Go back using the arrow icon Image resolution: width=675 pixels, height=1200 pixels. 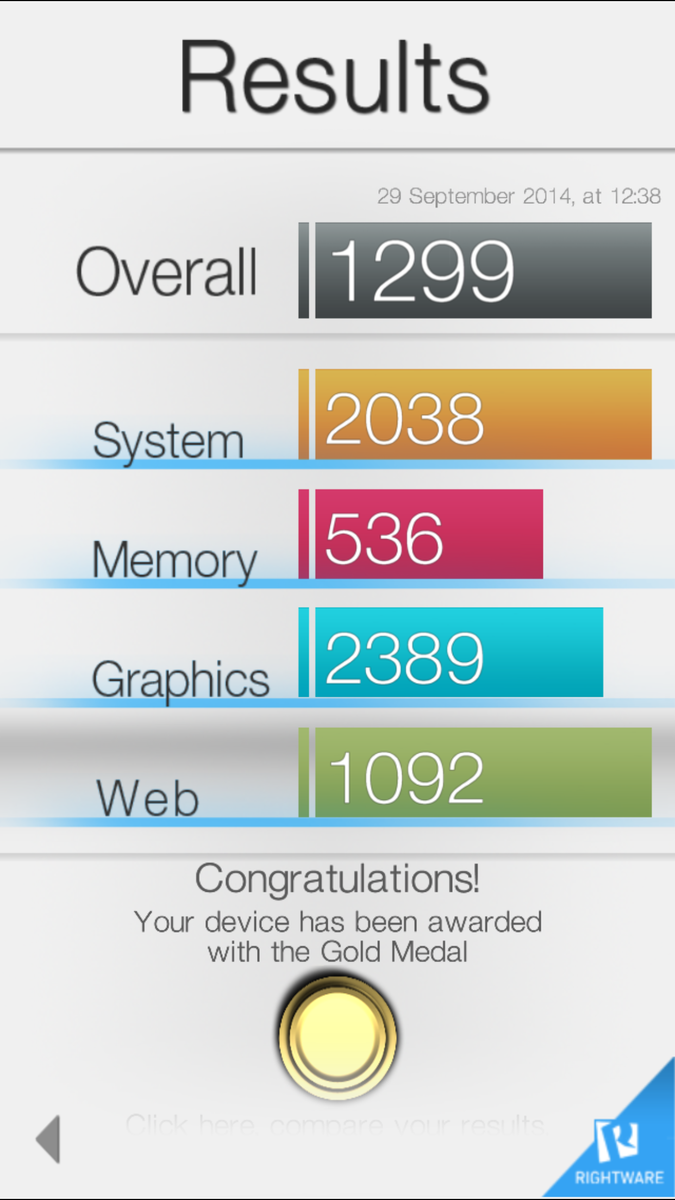pos(48,1139)
